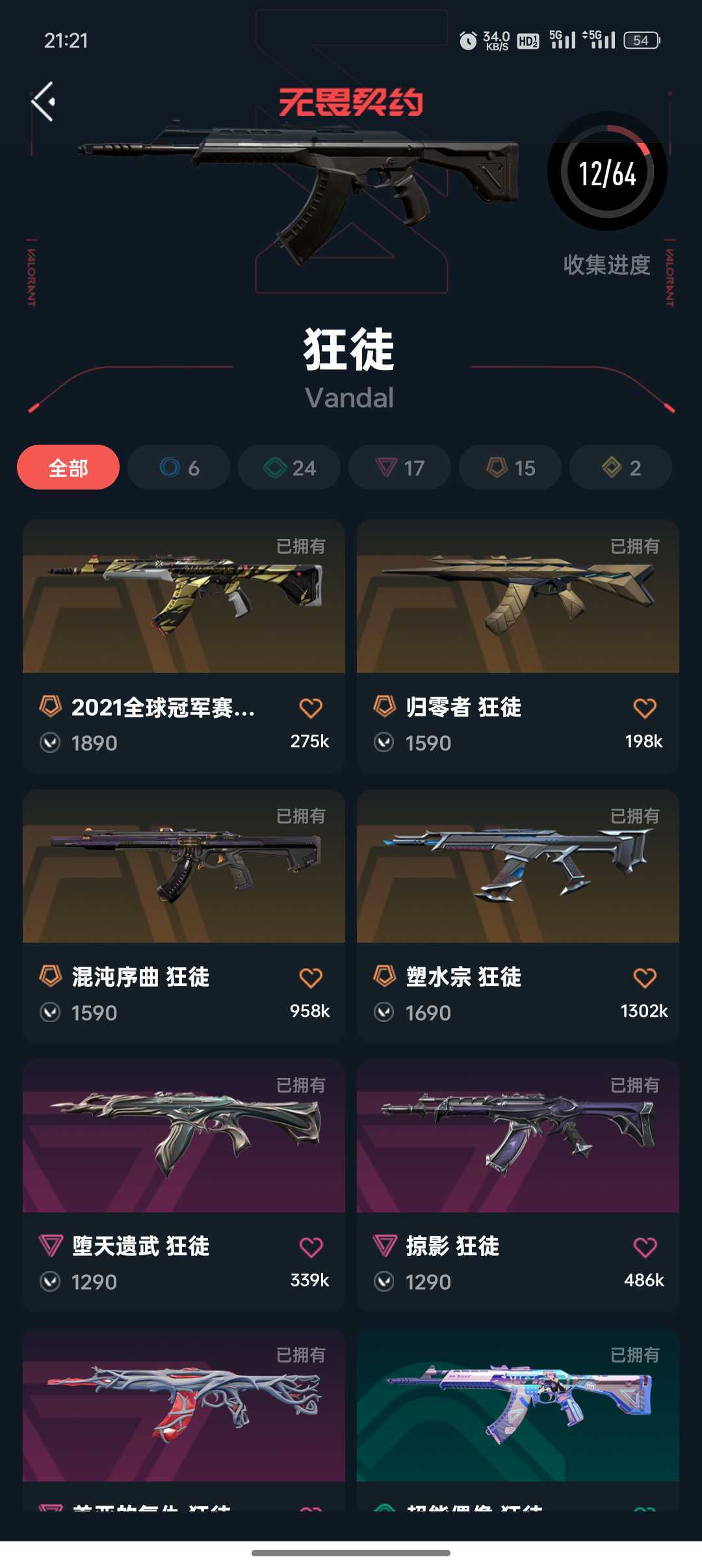Image resolution: width=702 pixels, height=1568 pixels.
Task: Like the 掠影 狂徒 skin
Action: pos(645,1247)
